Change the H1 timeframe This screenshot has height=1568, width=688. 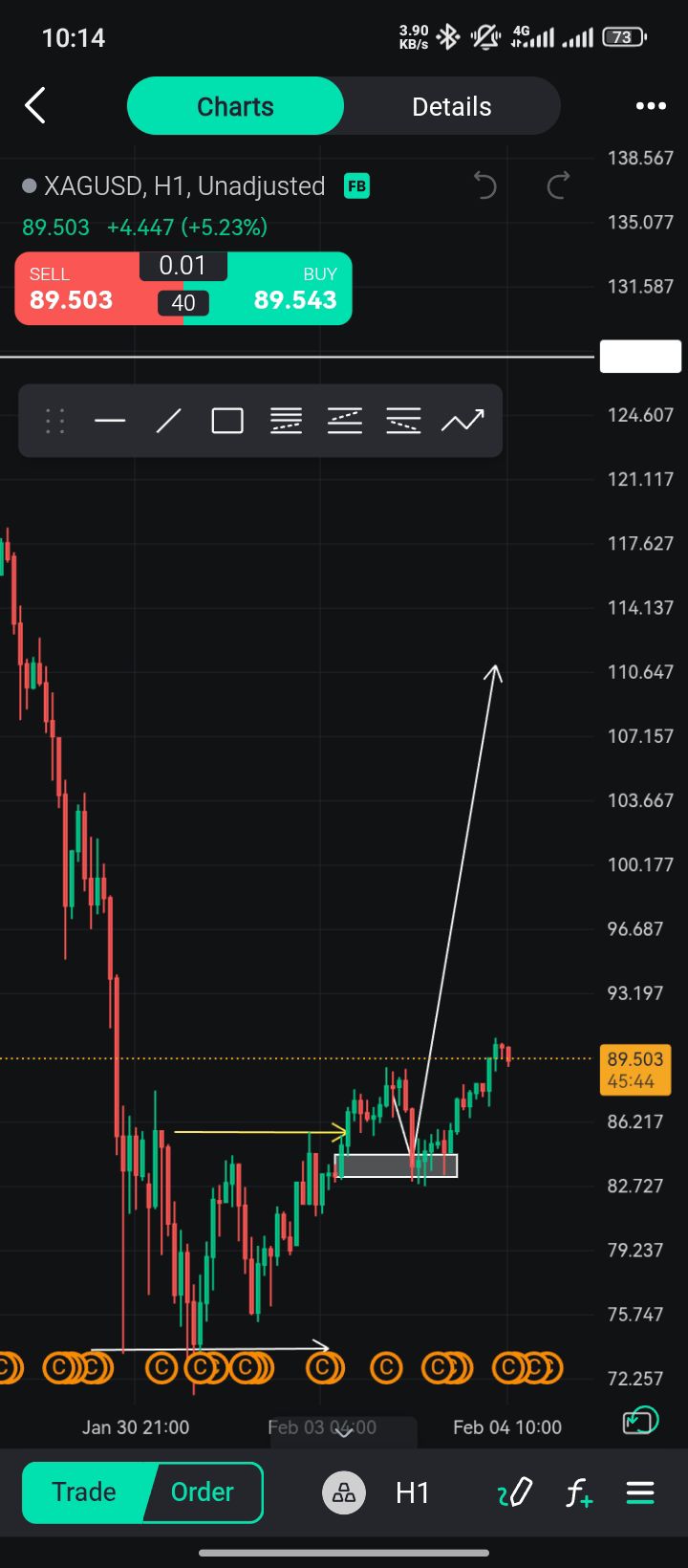[x=413, y=1492]
